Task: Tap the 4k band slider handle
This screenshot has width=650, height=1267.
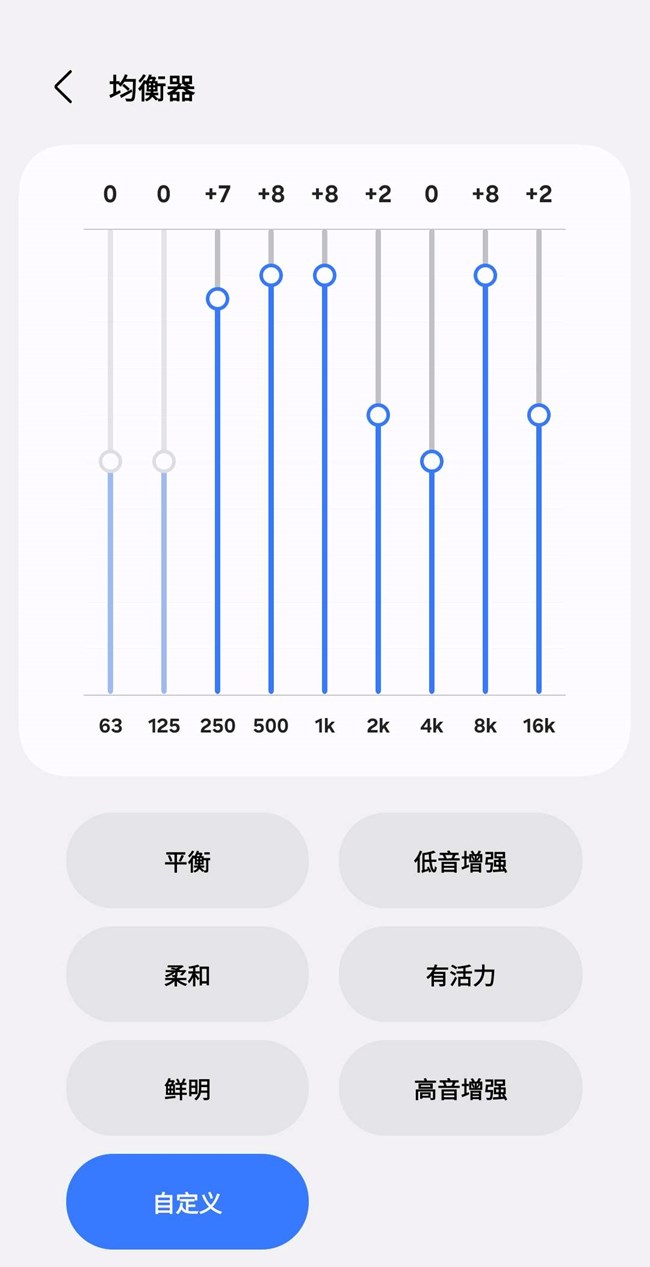Action: click(x=431, y=461)
